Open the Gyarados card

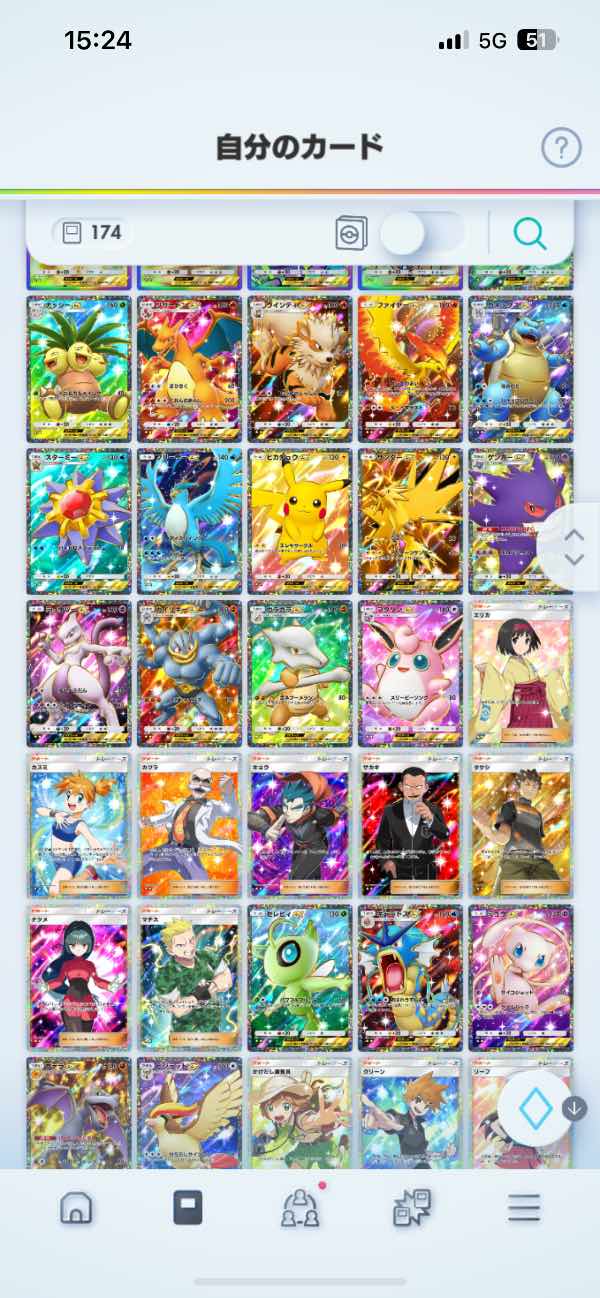tap(410, 978)
